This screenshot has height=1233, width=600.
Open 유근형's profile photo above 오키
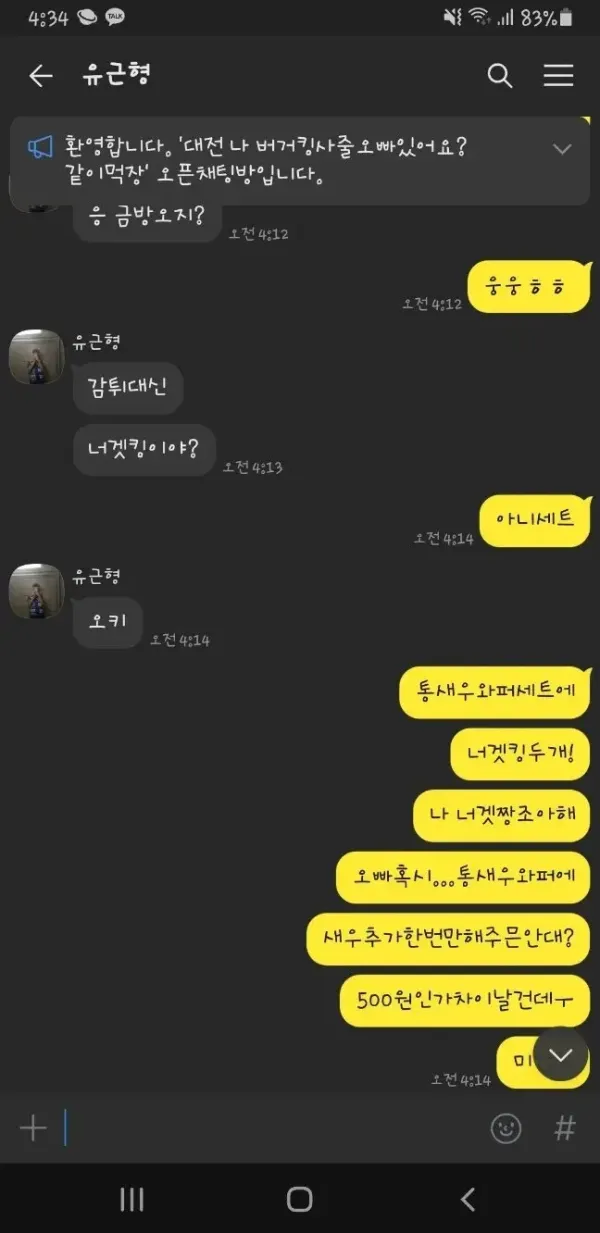point(37,590)
